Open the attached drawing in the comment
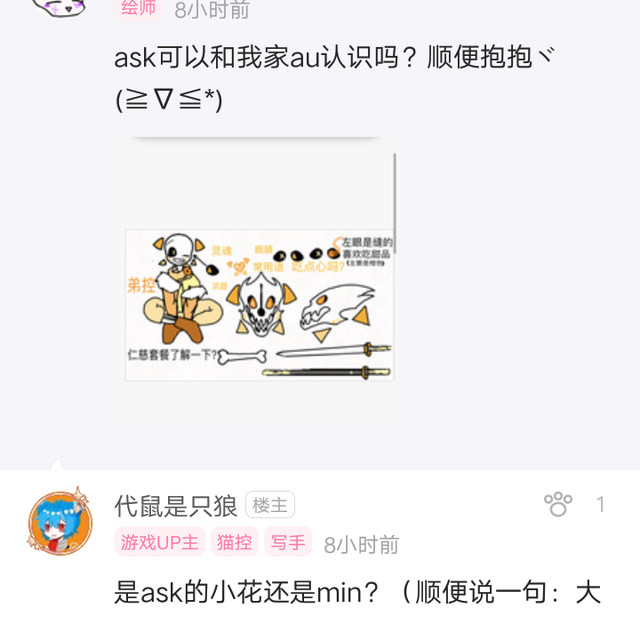This screenshot has width=640, height=640. click(256, 277)
